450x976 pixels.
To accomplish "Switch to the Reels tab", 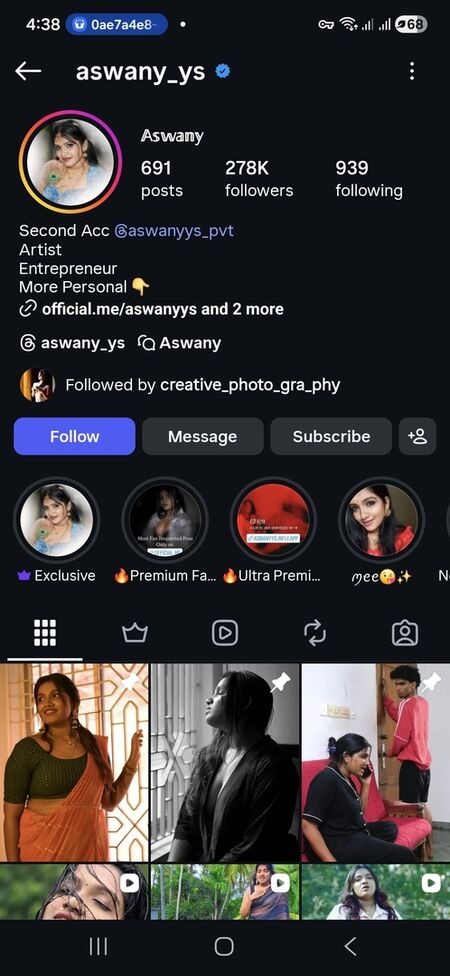I will point(225,633).
